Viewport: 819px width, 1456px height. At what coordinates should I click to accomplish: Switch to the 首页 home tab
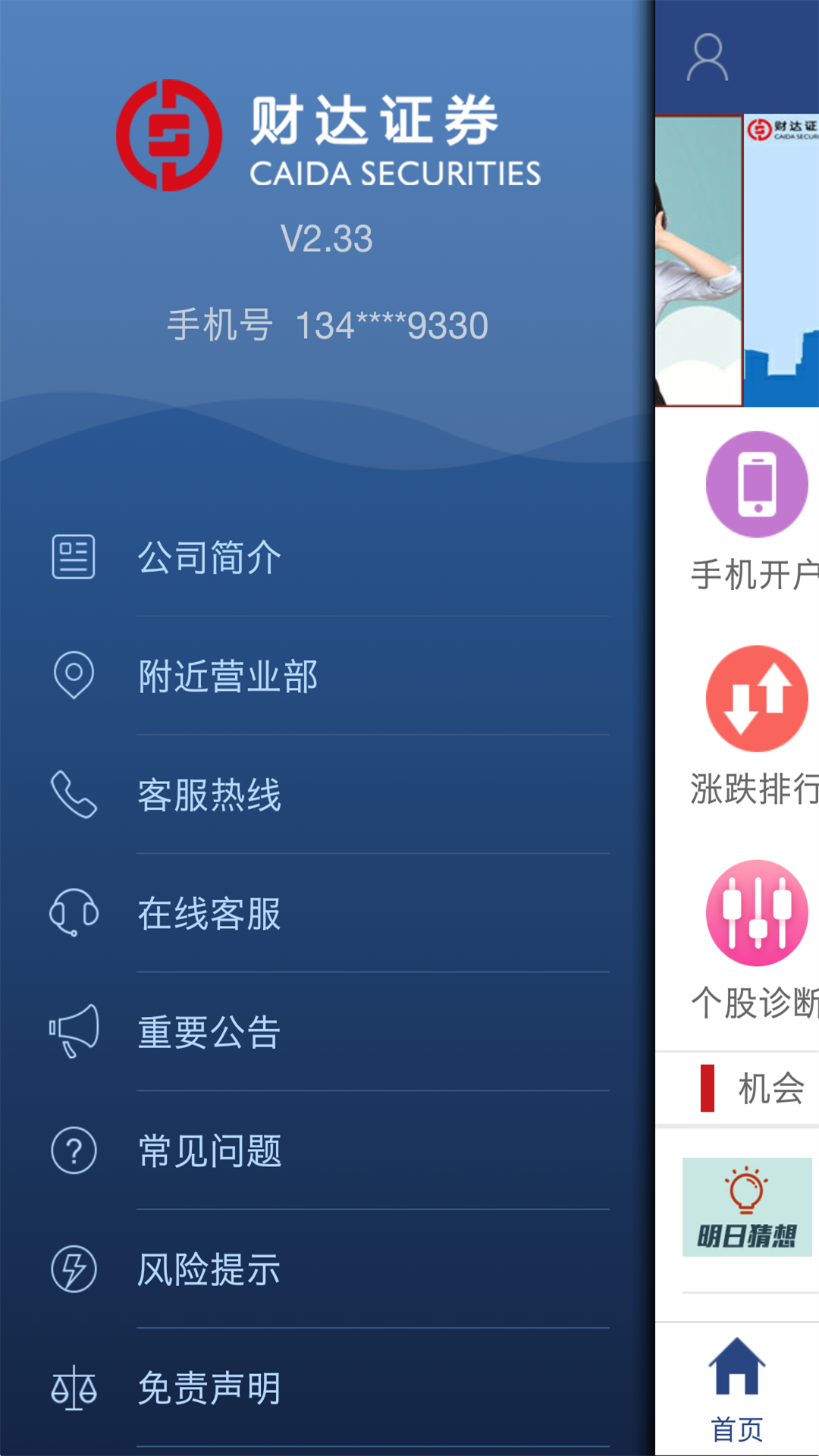[736, 1389]
